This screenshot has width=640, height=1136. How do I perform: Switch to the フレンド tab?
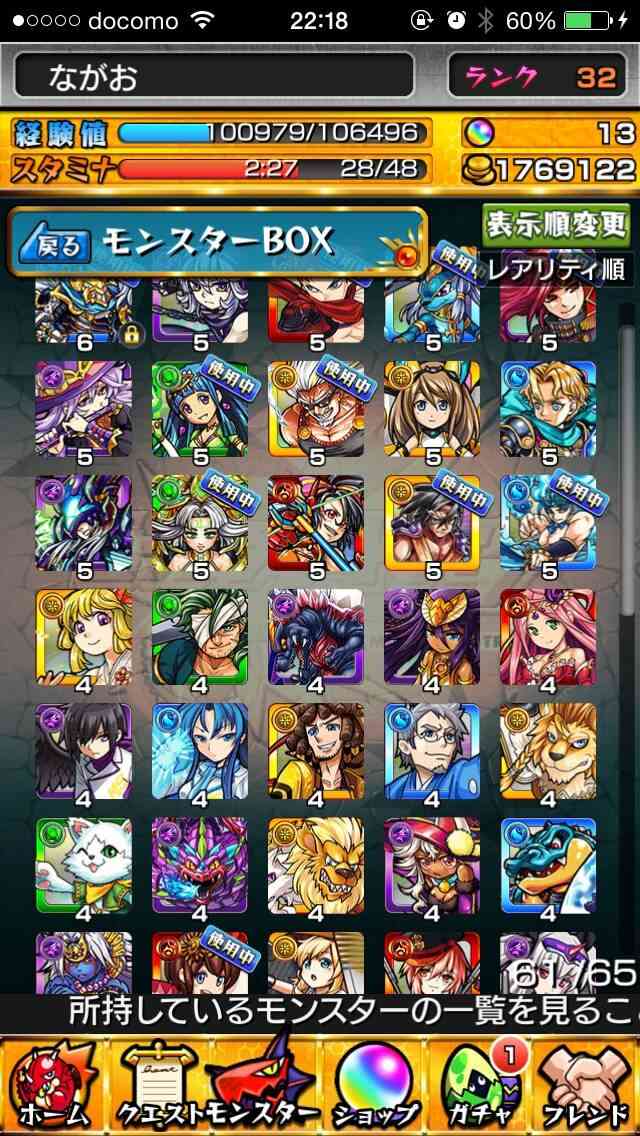pos(584,1085)
